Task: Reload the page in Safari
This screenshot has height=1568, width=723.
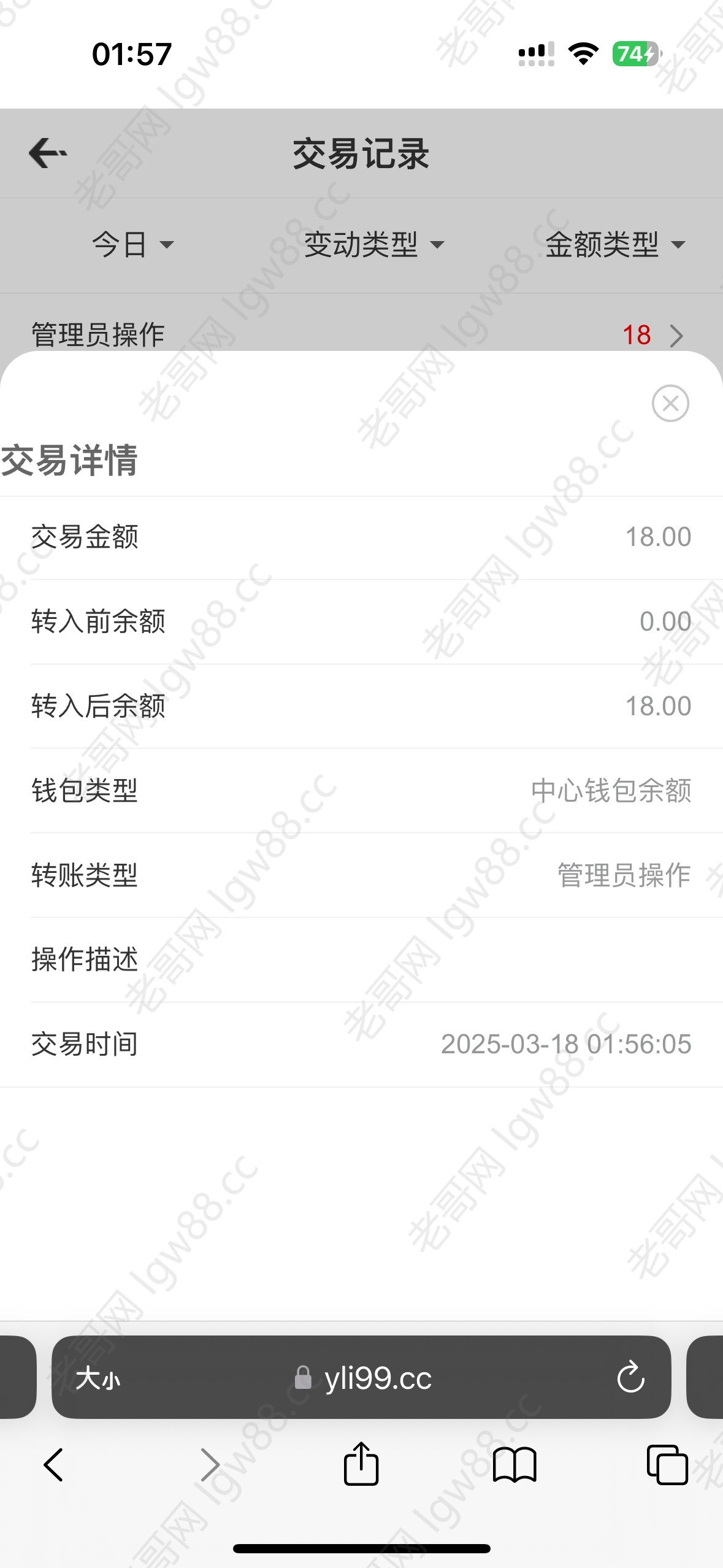Action: (x=630, y=1377)
